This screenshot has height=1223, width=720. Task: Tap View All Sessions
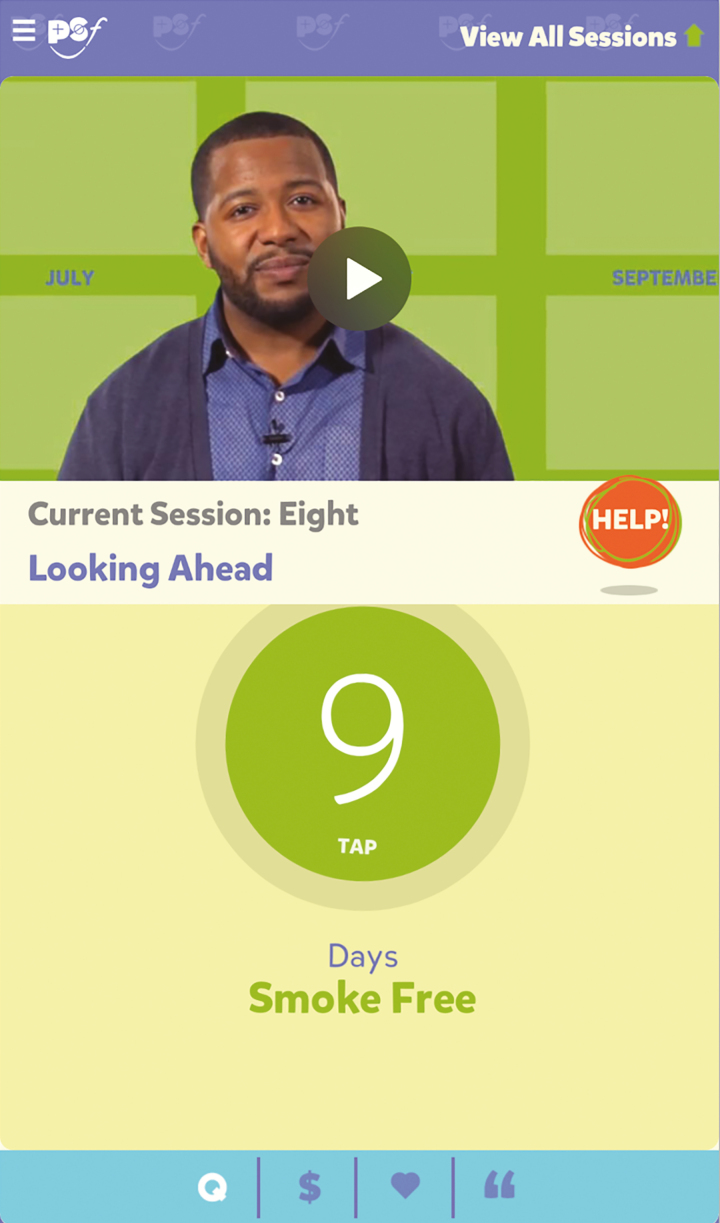582,37
